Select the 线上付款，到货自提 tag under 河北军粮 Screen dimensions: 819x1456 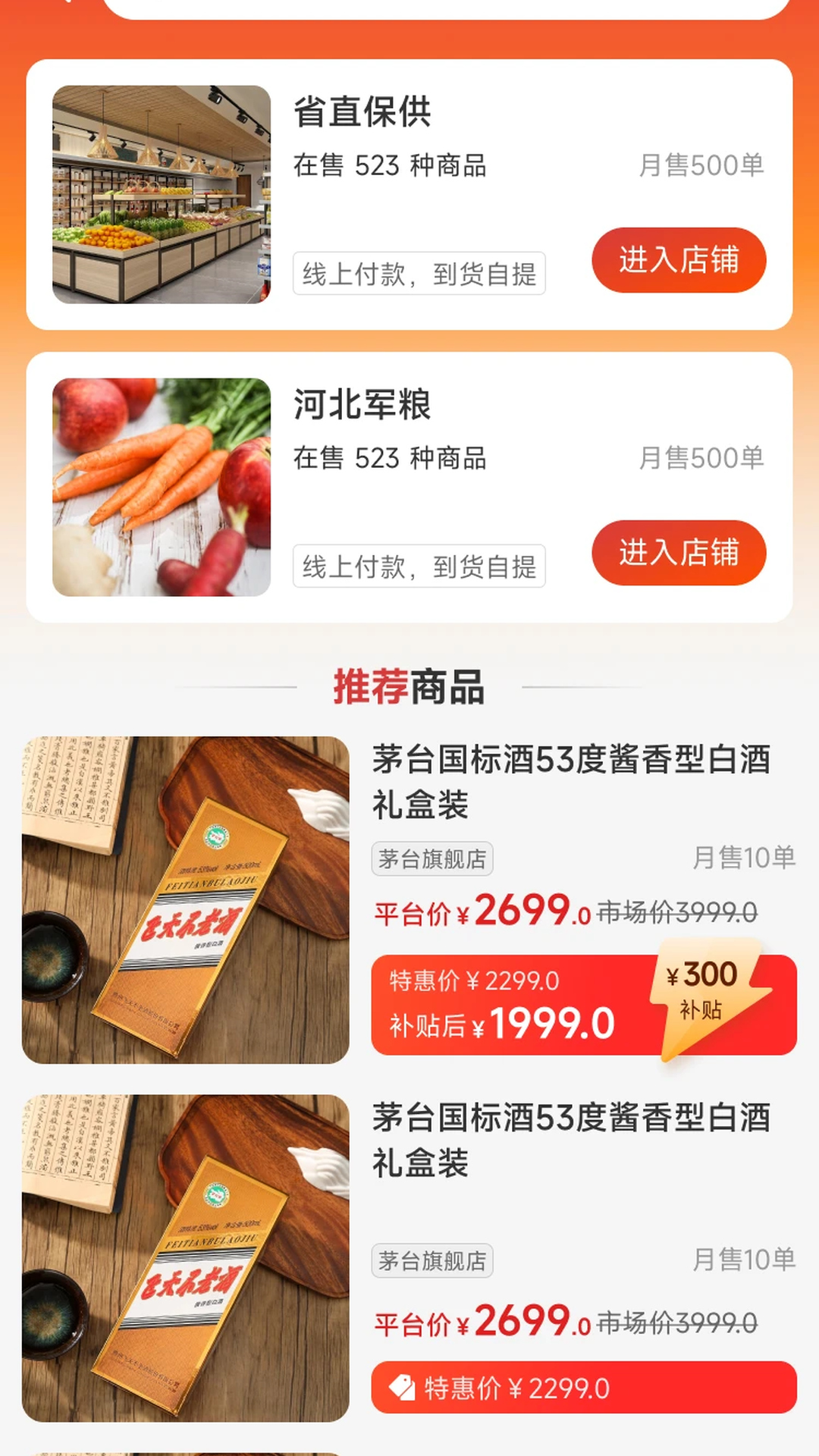(x=418, y=566)
